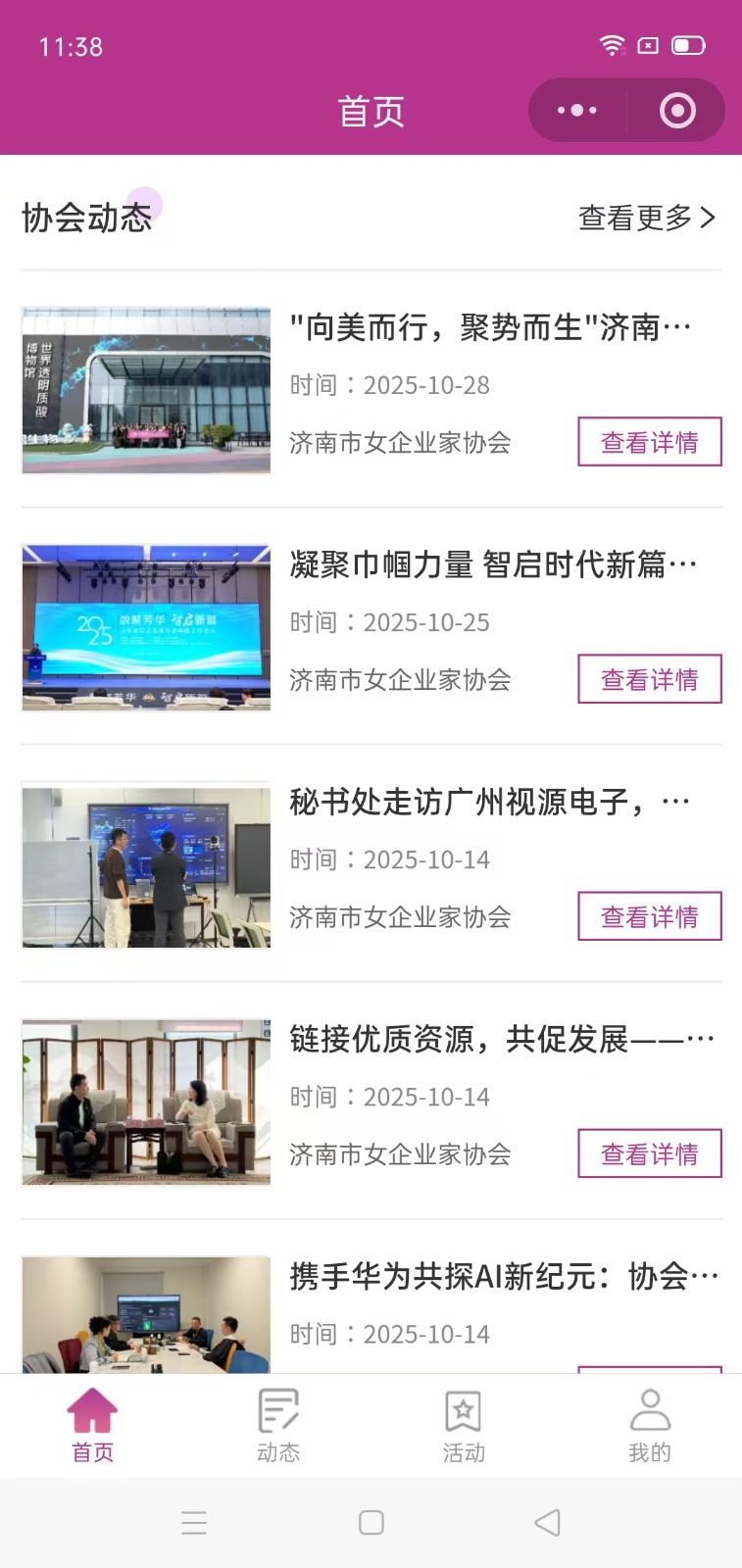Screen dimensions: 742x1568
Task: Switch to the 首页 tab
Action: [92, 1426]
